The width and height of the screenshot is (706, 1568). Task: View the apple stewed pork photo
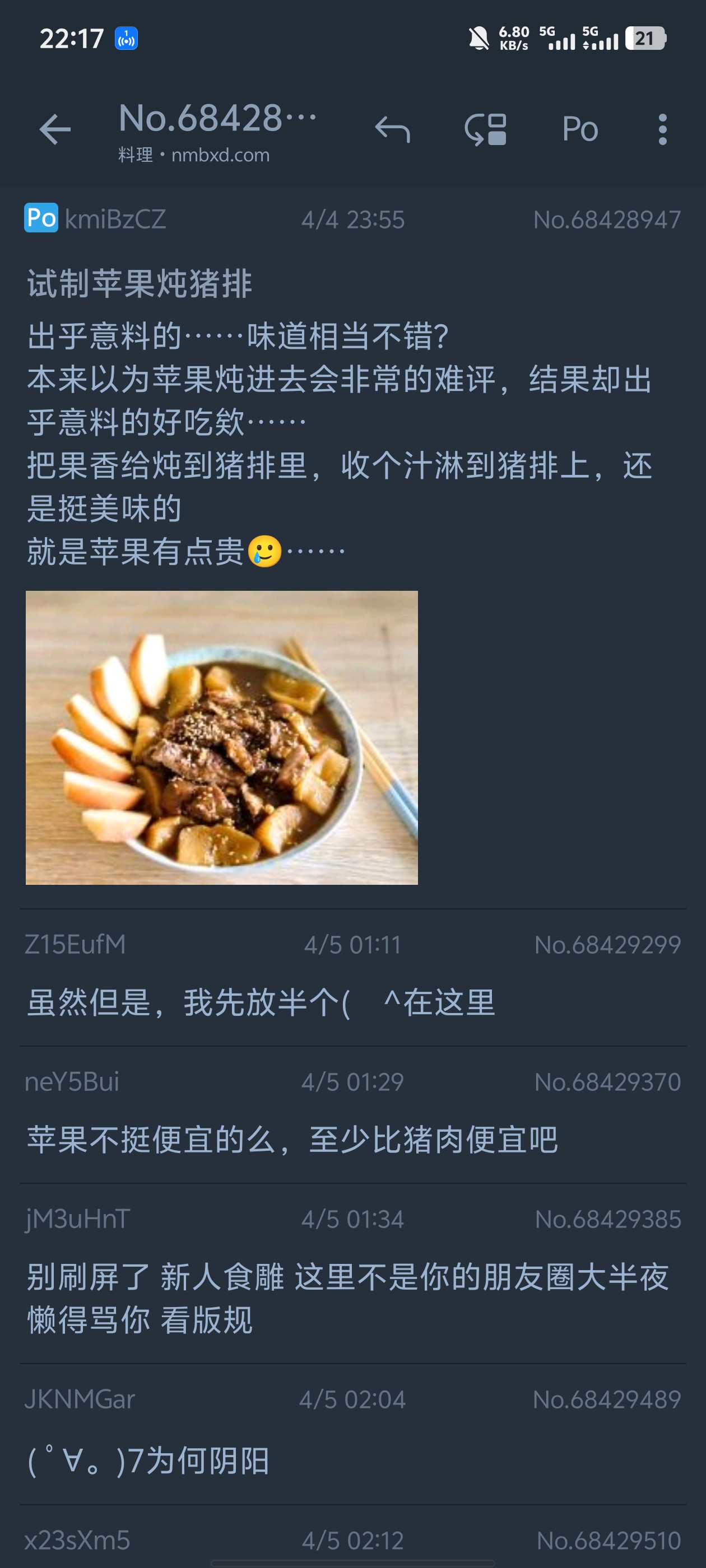tap(222, 737)
